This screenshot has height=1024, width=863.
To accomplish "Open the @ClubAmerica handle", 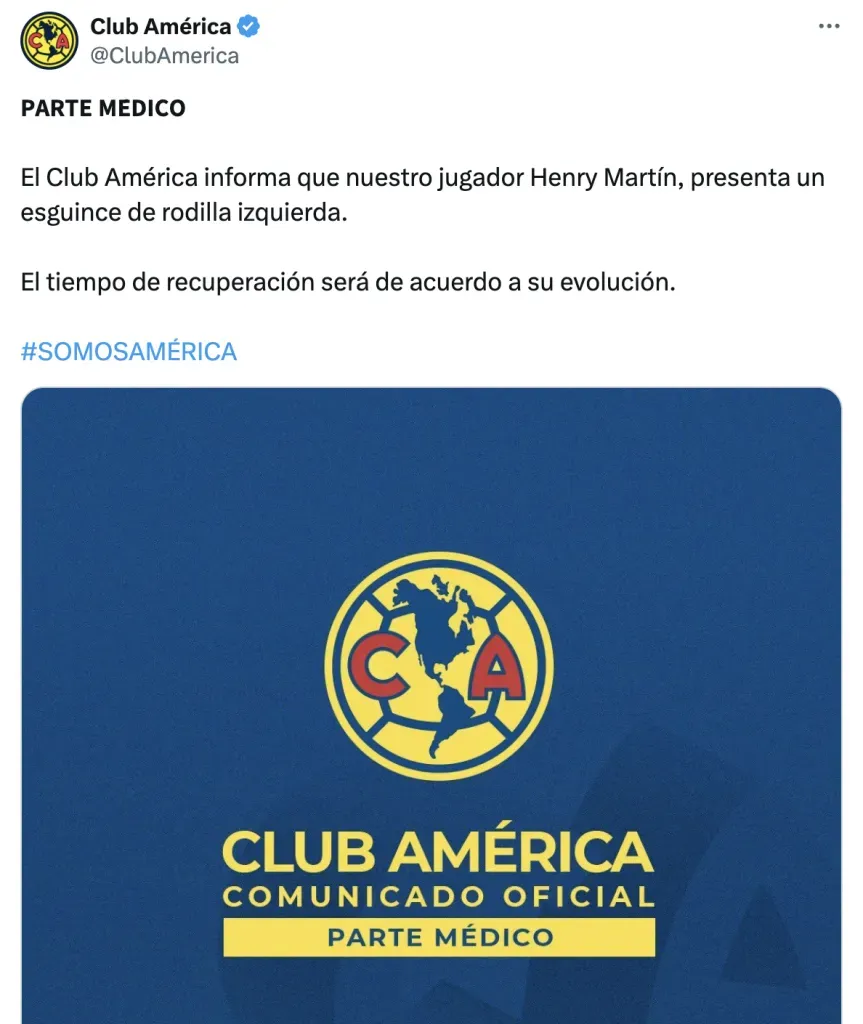I will (165, 56).
